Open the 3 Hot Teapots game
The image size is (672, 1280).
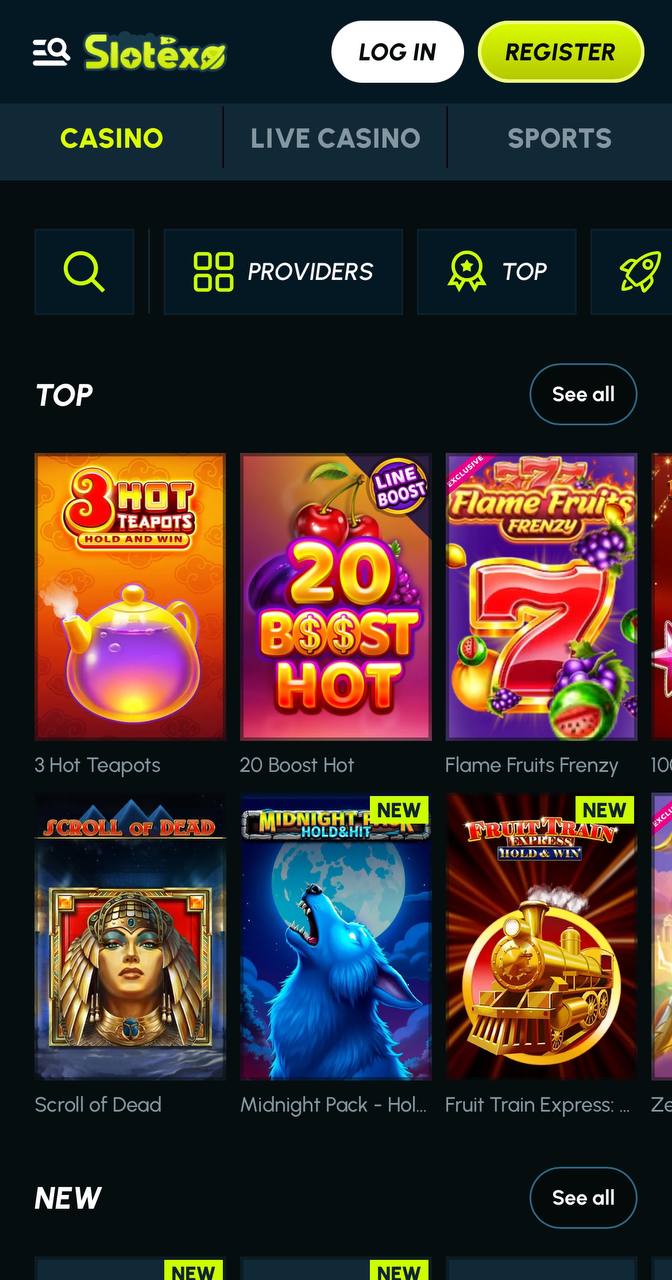tap(130, 597)
